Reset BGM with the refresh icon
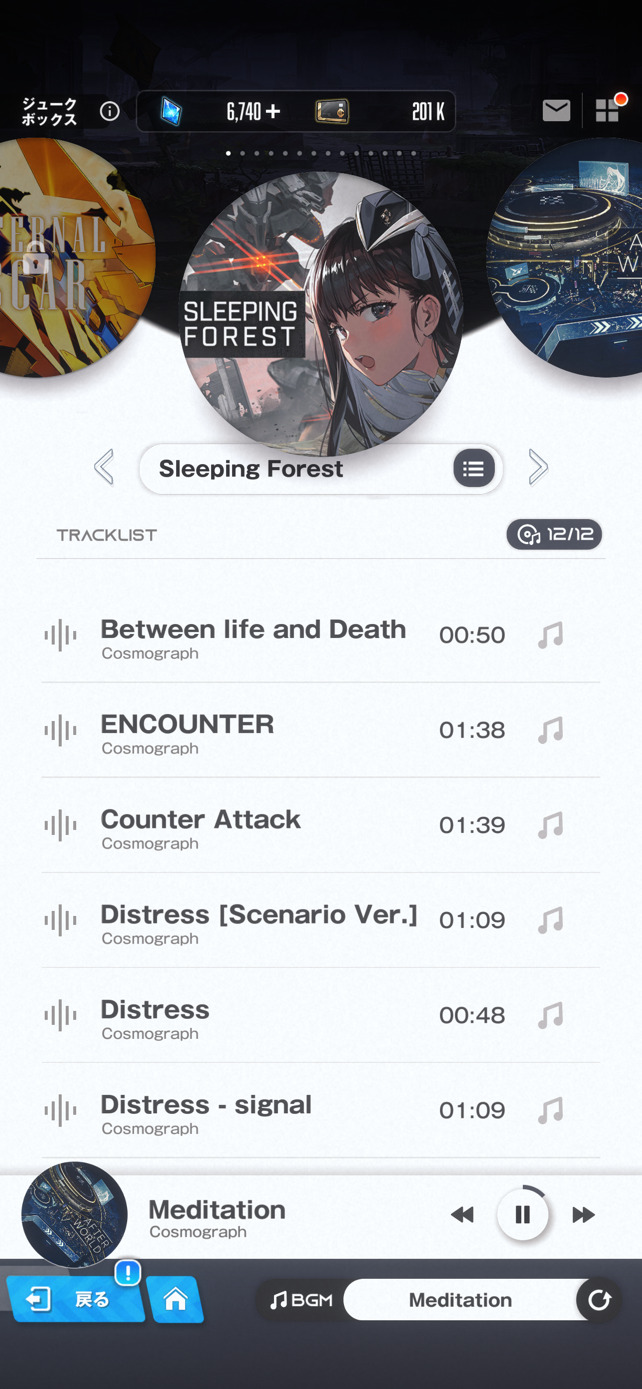 599,1300
